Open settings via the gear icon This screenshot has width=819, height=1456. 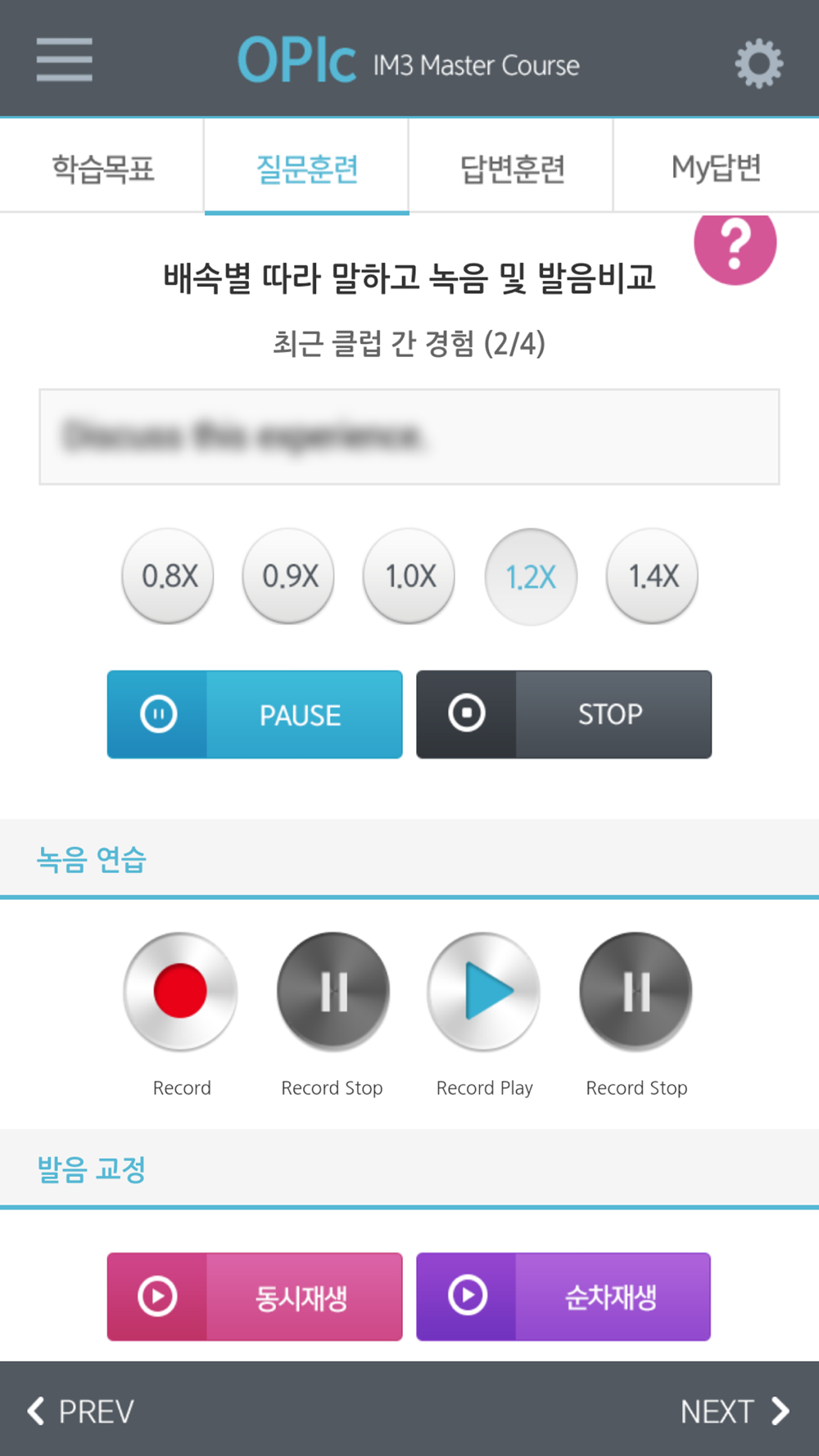pos(758,63)
